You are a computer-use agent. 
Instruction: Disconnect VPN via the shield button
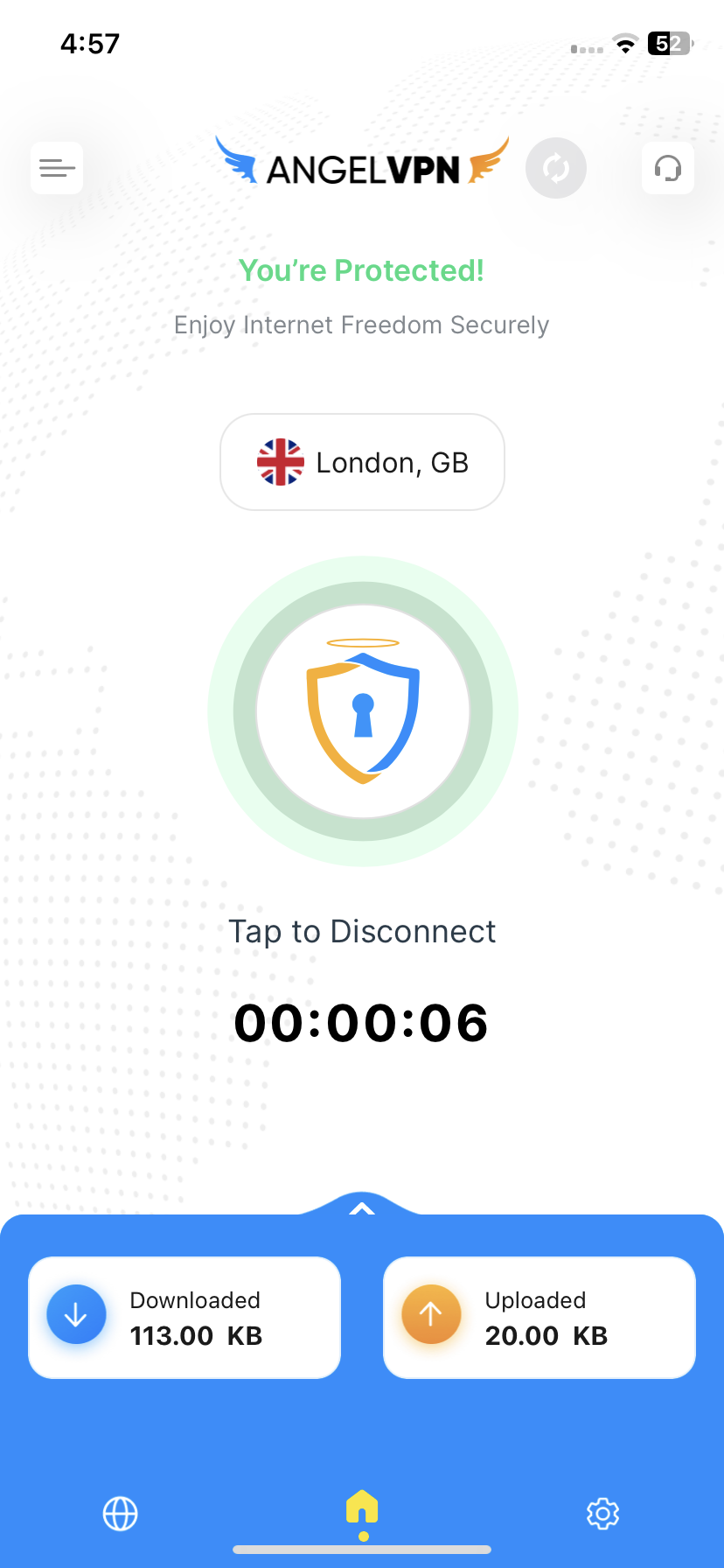[363, 711]
